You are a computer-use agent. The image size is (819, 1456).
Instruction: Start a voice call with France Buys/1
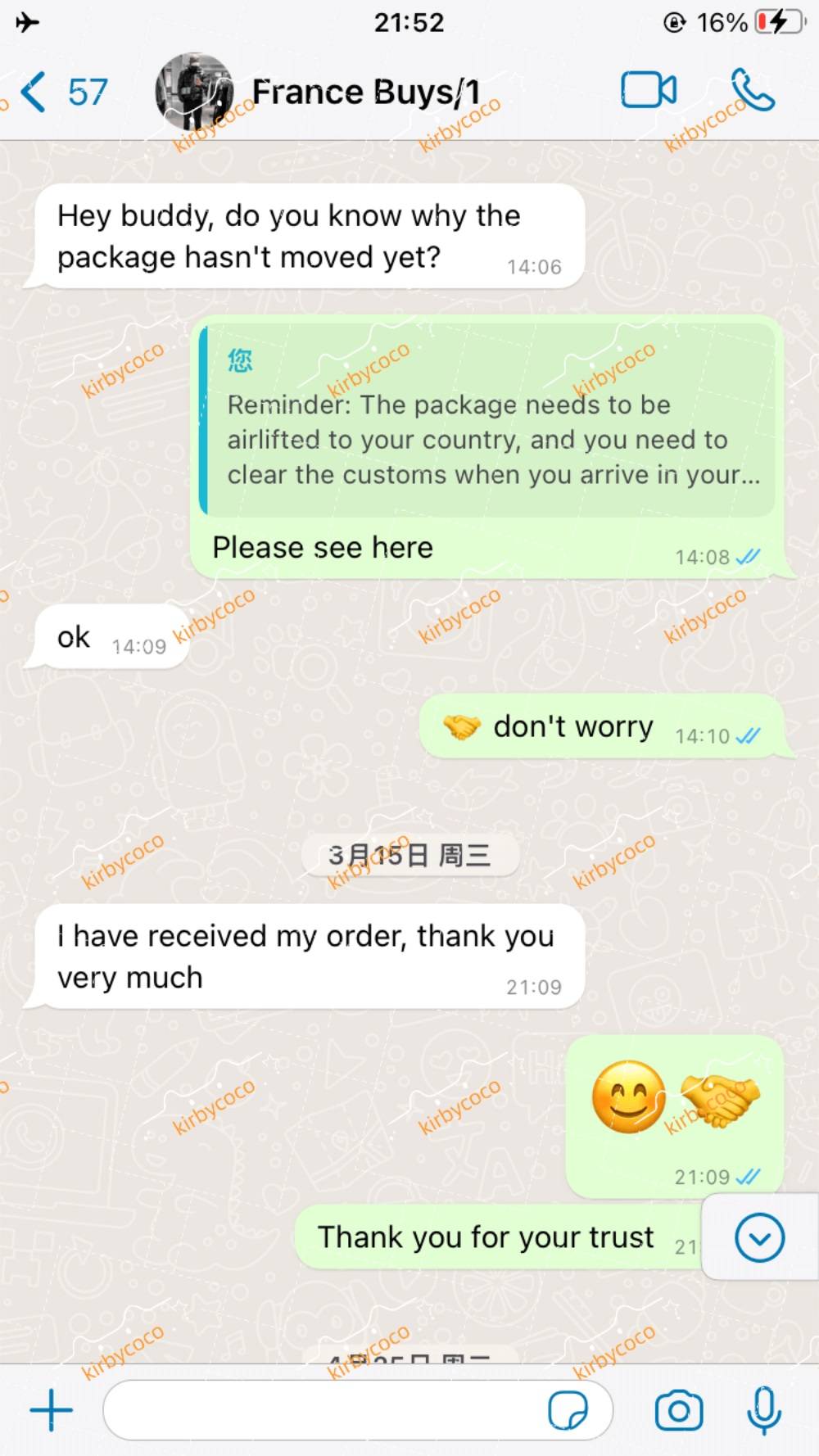[x=752, y=90]
